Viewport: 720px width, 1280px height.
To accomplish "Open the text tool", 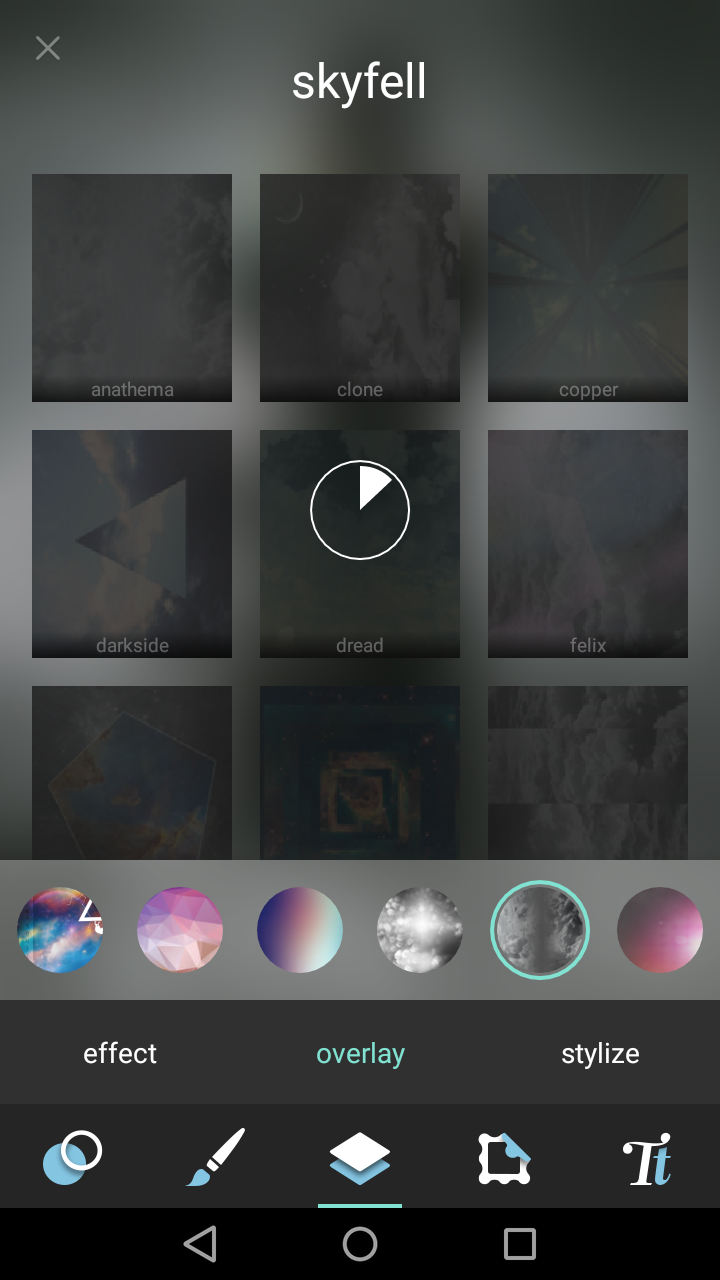I will tap(648, 1157).
